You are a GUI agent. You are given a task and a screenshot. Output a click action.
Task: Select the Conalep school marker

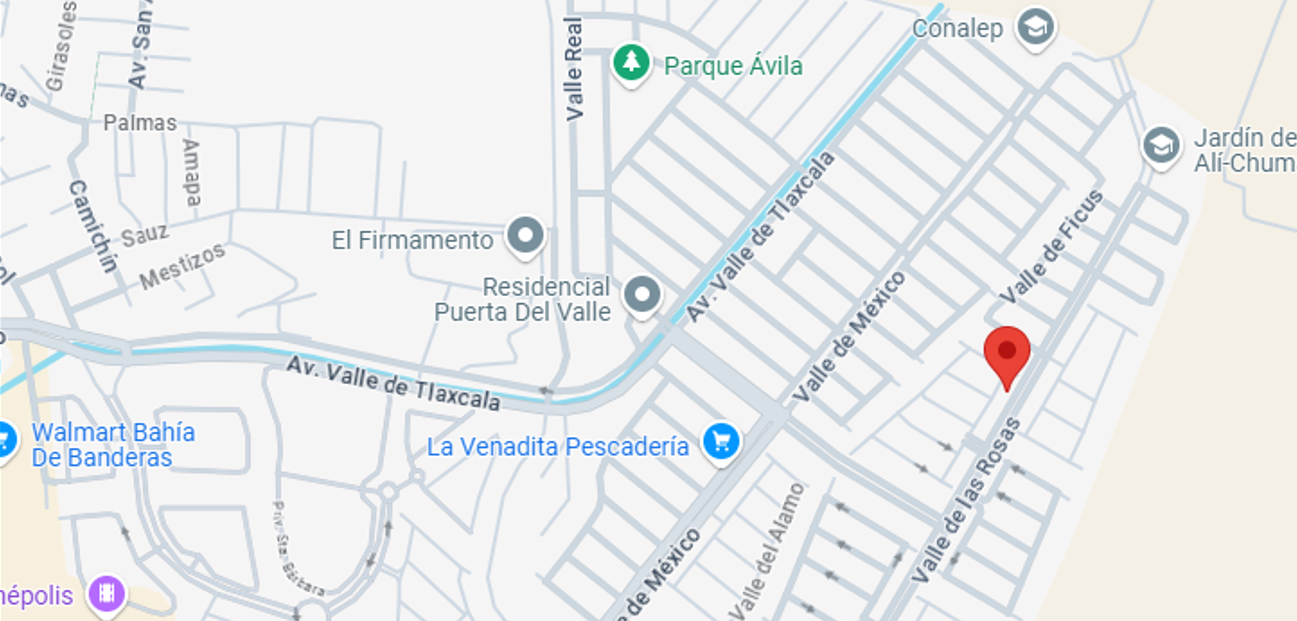[1036, 27]
